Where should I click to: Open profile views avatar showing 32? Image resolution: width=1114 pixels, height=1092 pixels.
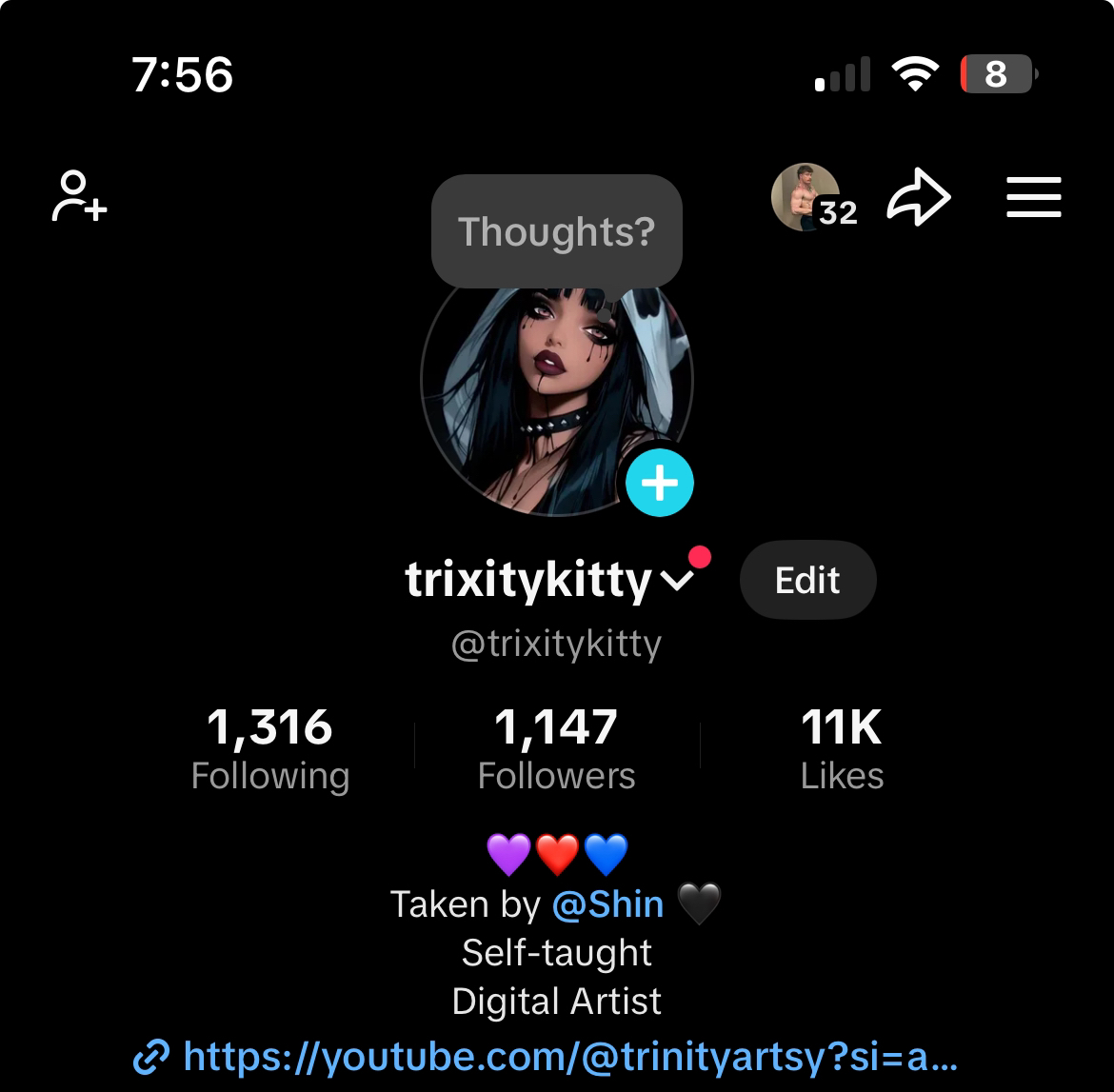(x=809, y=197)
